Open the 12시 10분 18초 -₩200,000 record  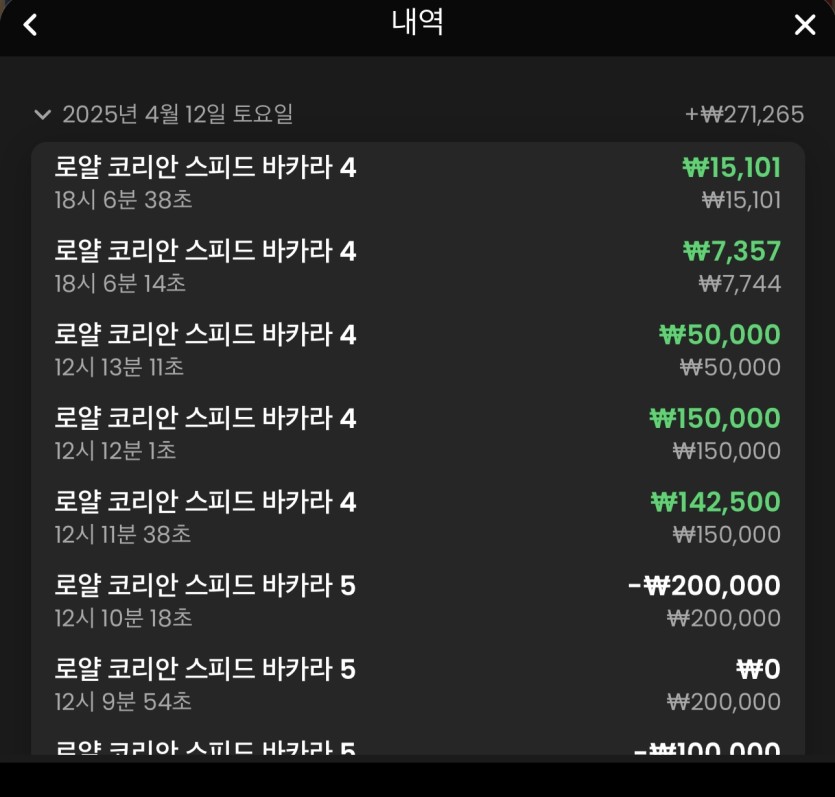[x=417, y=601]
